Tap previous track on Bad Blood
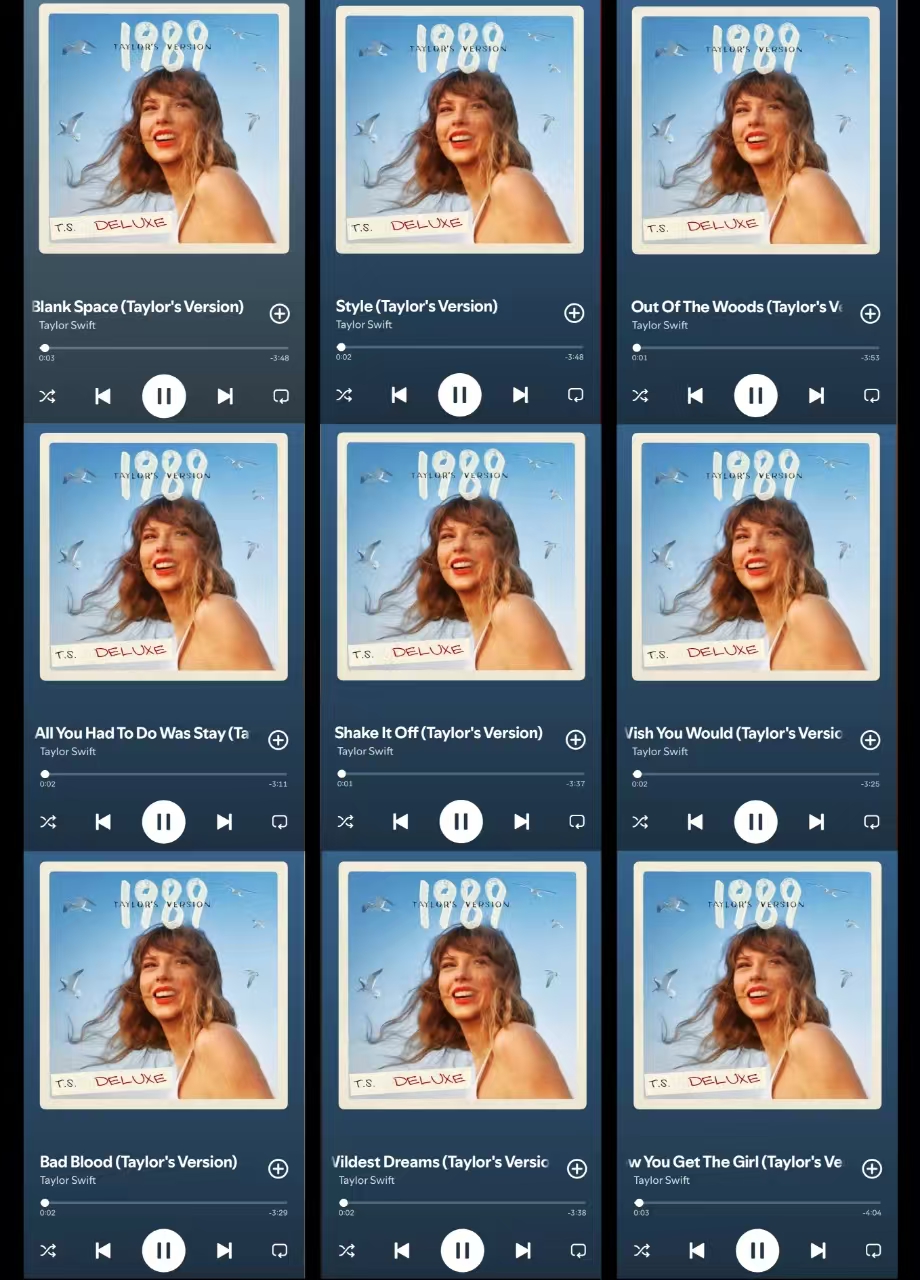 [x=103, y=1250]
